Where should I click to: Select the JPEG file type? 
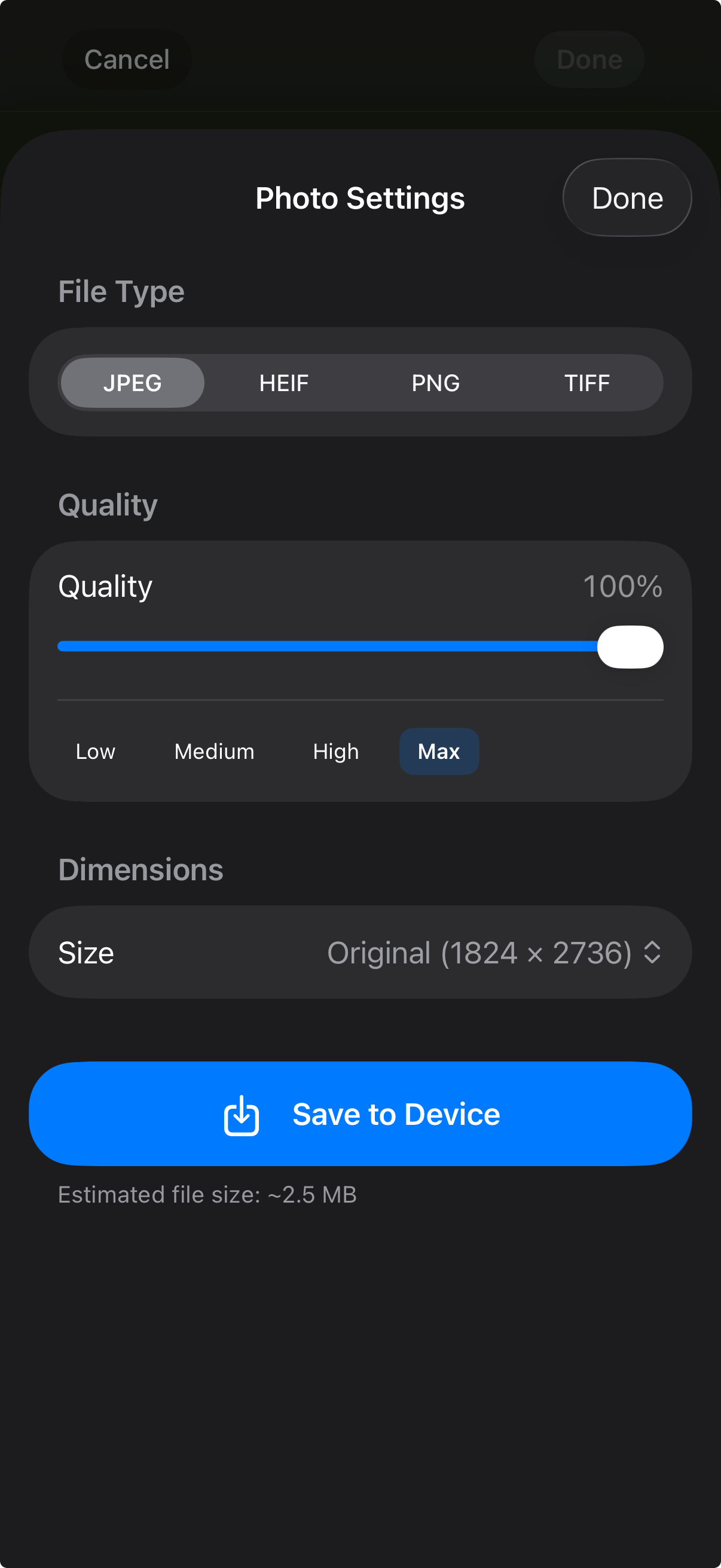[132, 382]
